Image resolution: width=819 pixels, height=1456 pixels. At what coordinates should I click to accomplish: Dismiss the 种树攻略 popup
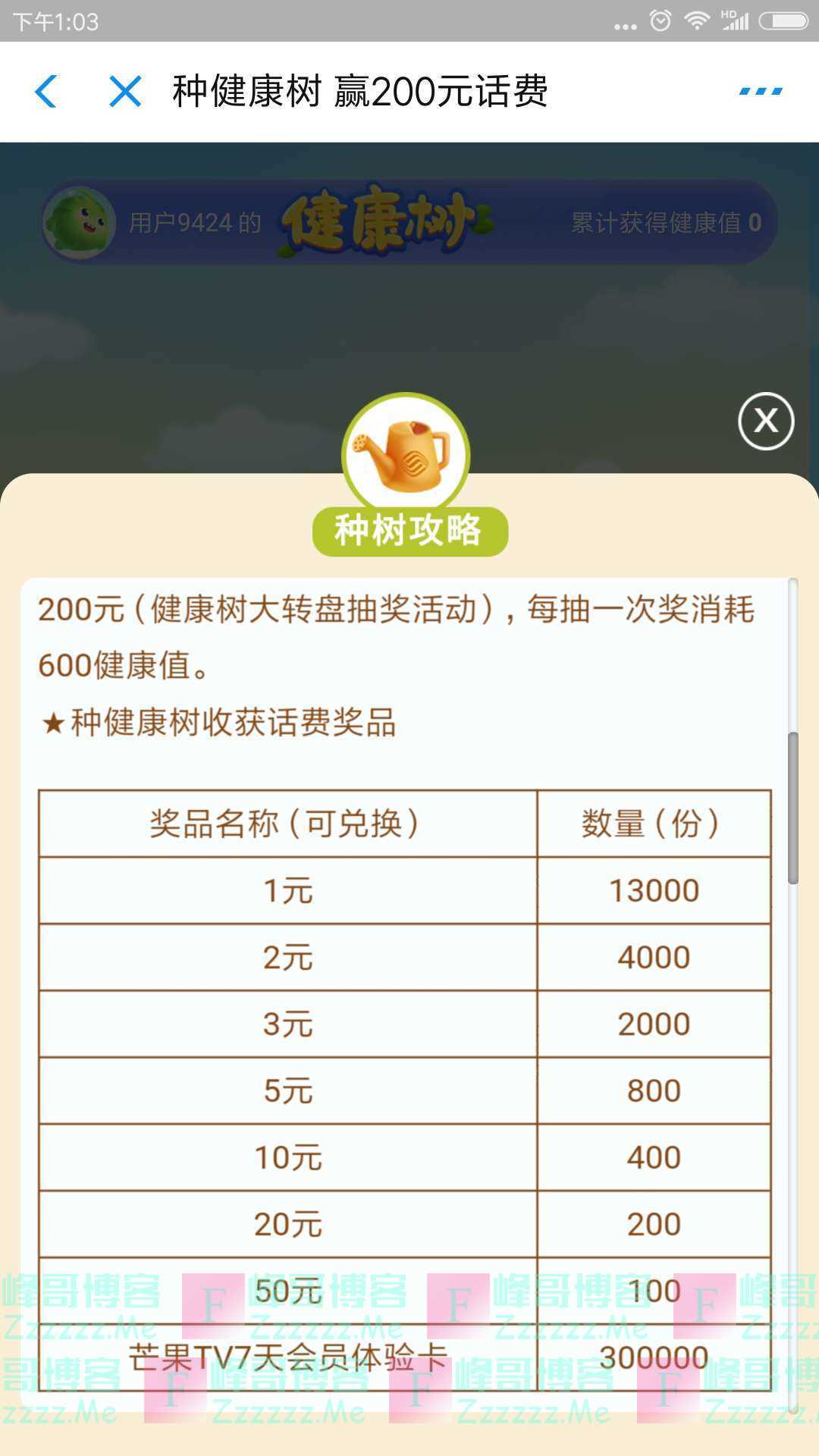pos(766,421)
